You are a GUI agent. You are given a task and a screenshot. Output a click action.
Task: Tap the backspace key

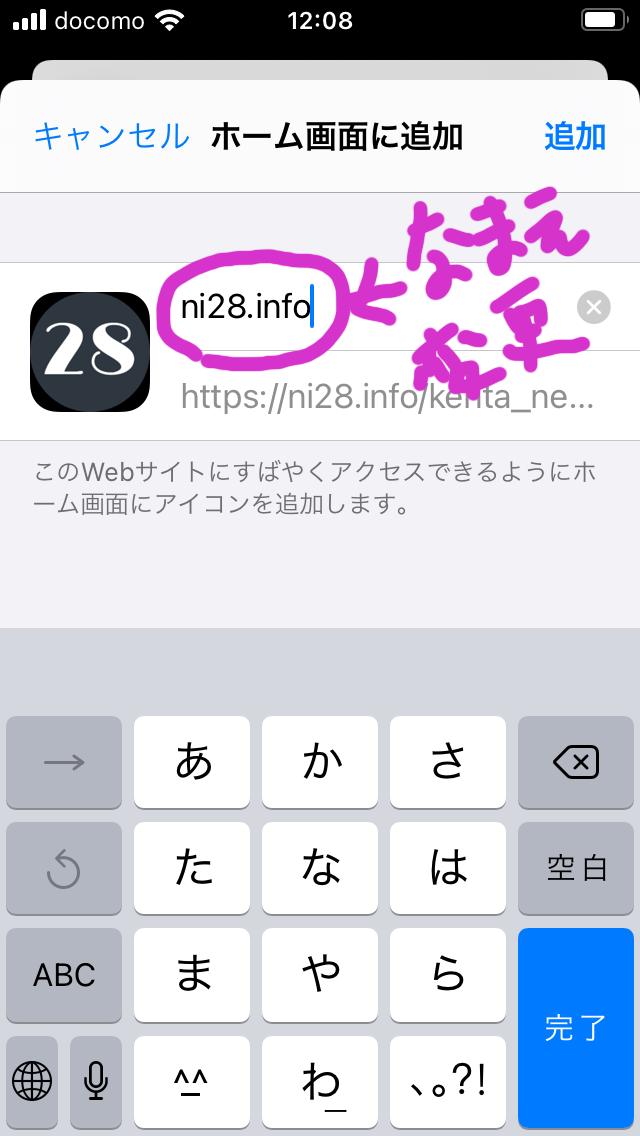[576, 763]
